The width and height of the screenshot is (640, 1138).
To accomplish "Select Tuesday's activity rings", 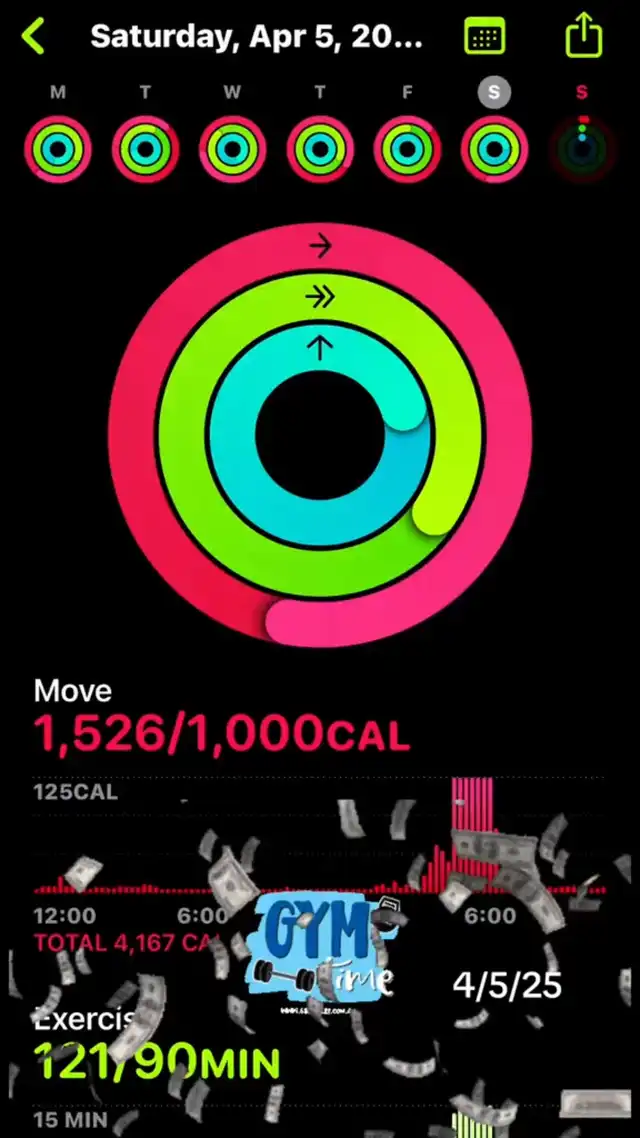I will 145,149.
